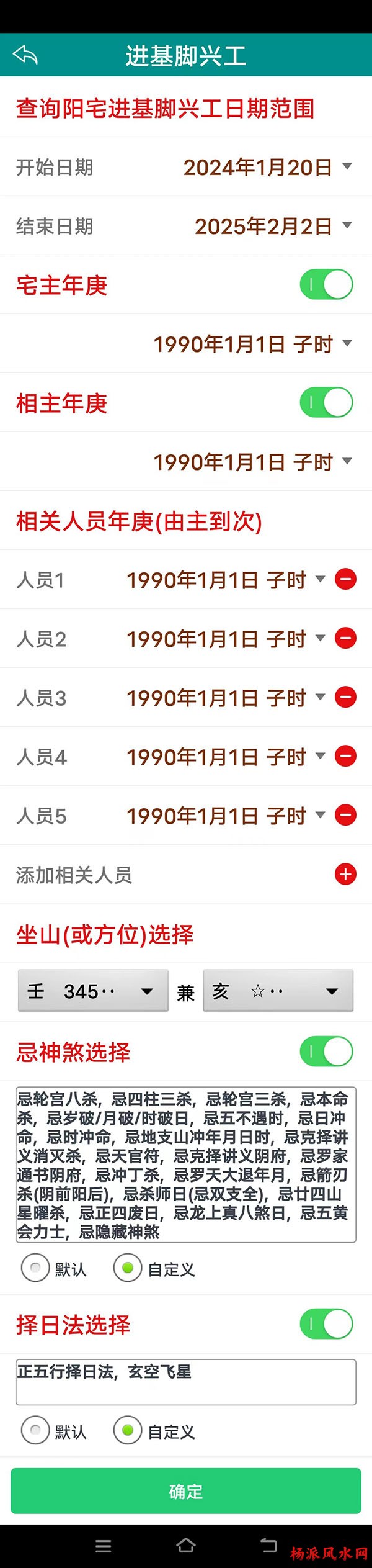372x1568 pixels.
Task: Go to the system home screen
Action: [x=186, y=1546]
